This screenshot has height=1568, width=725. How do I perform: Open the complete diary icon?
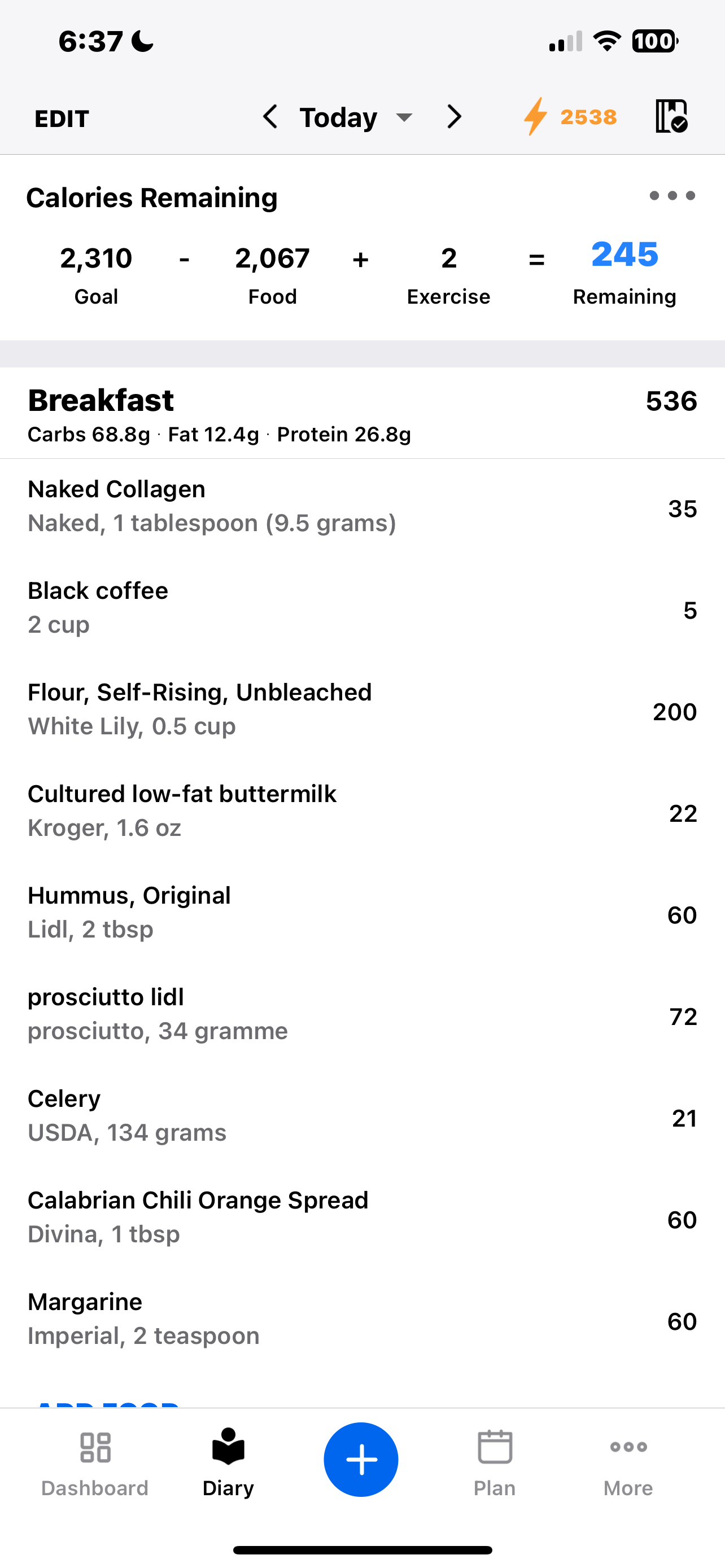click(671, 116)
